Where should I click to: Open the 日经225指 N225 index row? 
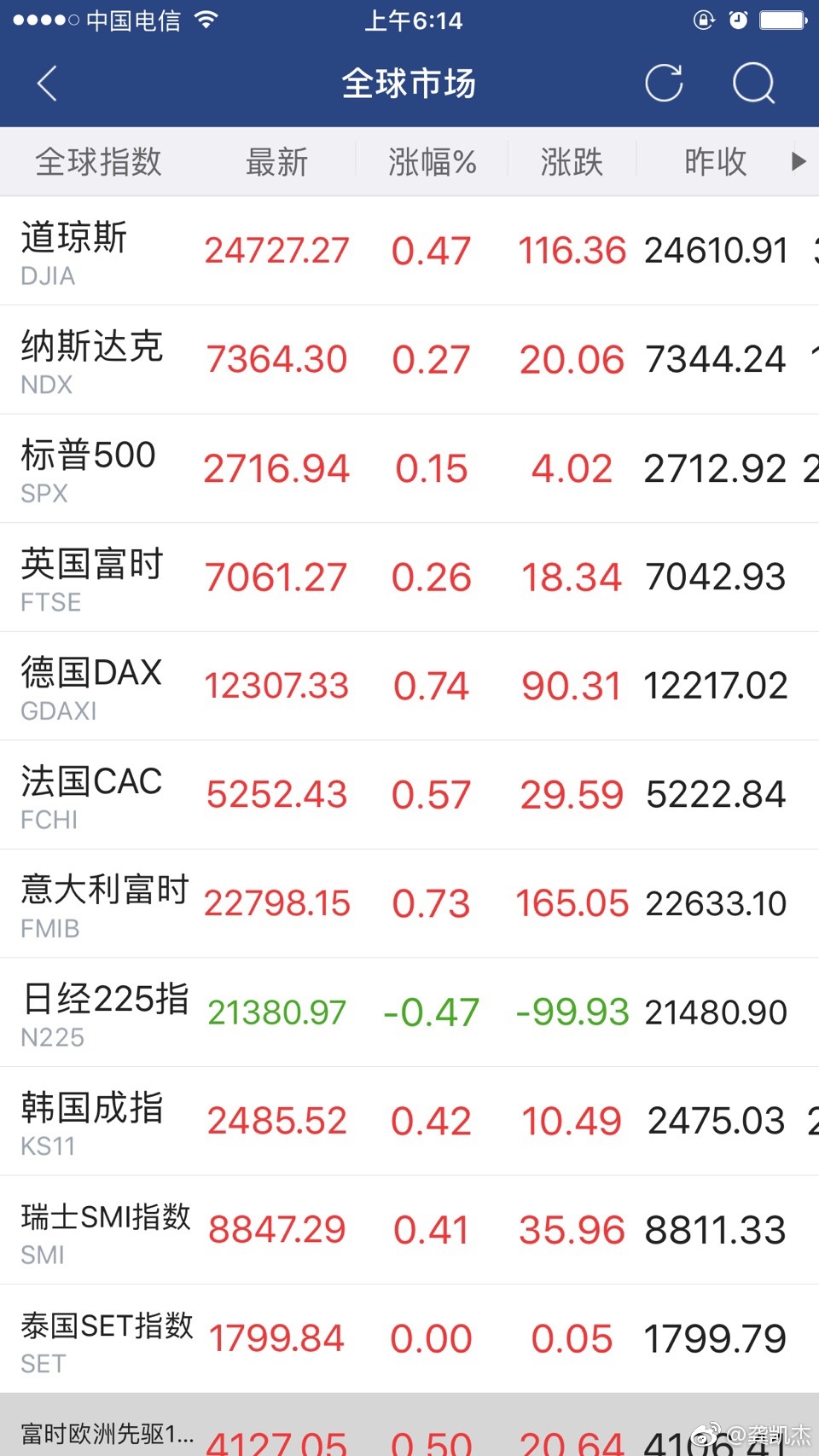pos(409,1012)
